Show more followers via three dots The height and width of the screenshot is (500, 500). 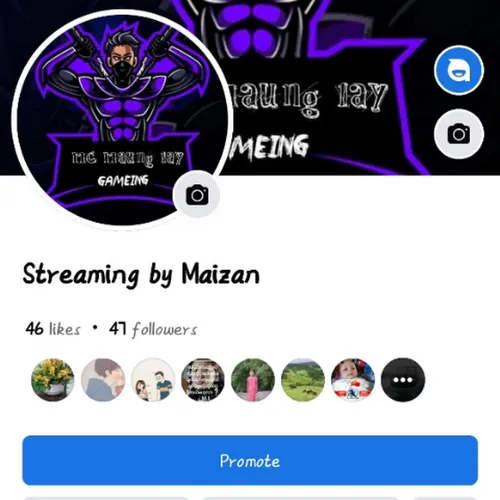tap(403, 380)
